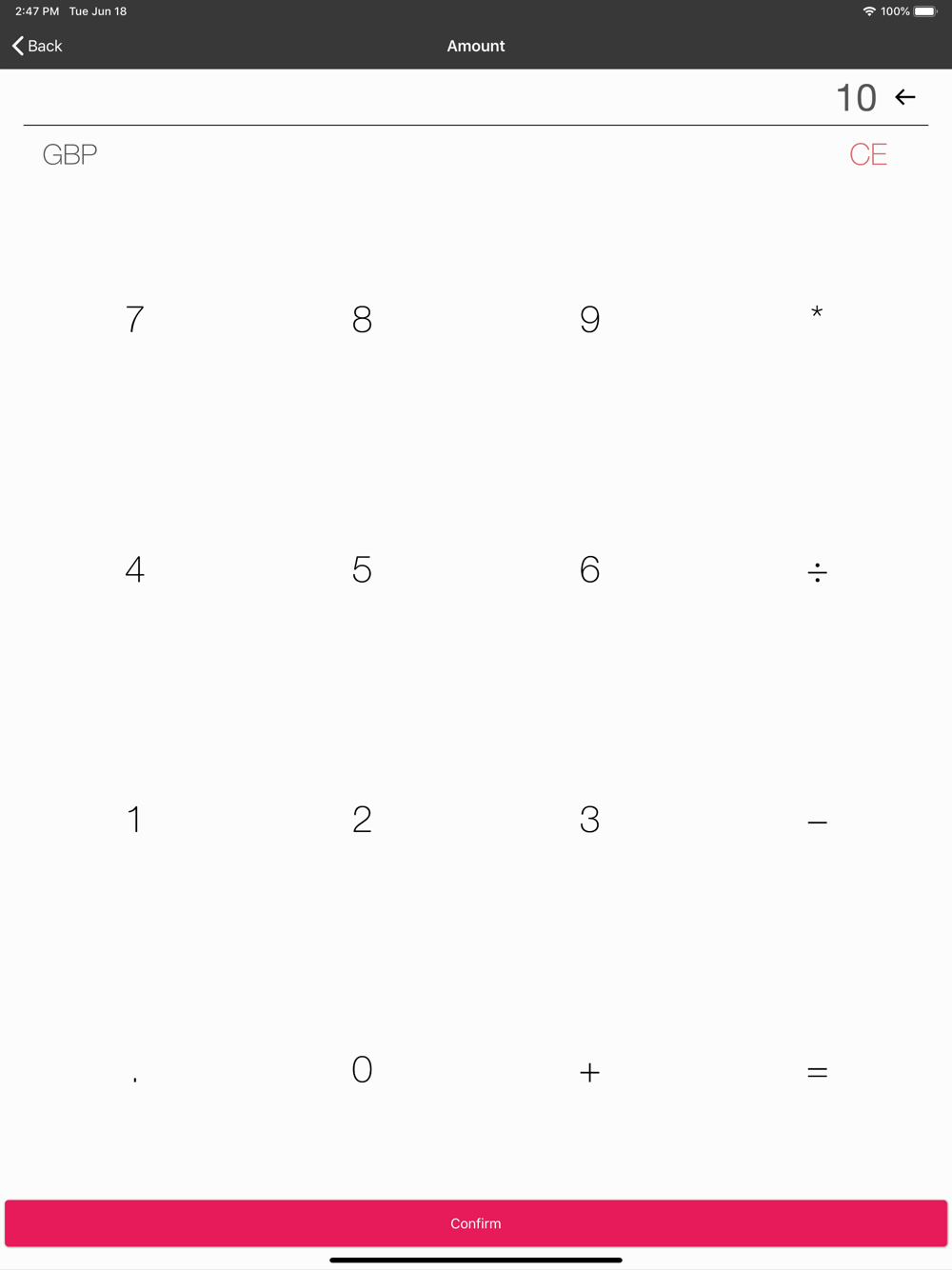Confirm the entered amount

pyautogui.click(x=476, y=1223)
